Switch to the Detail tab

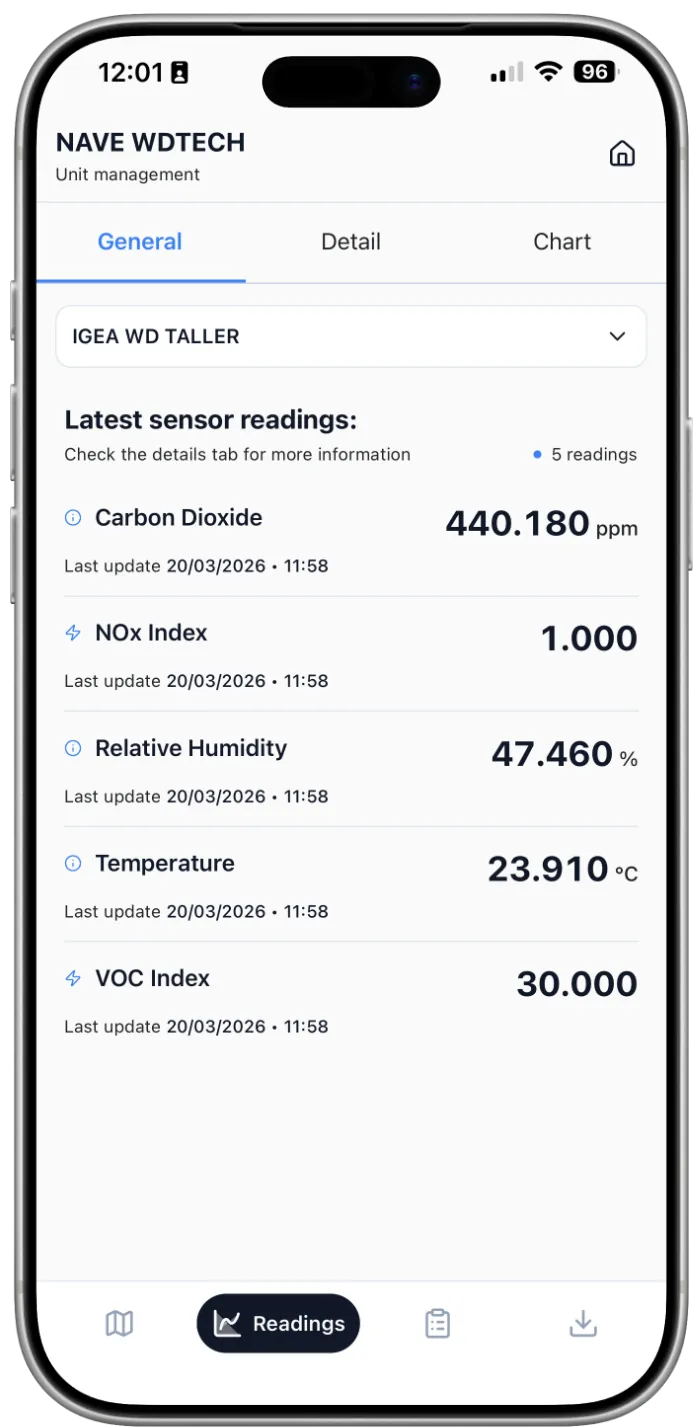[x=350, y=242]
